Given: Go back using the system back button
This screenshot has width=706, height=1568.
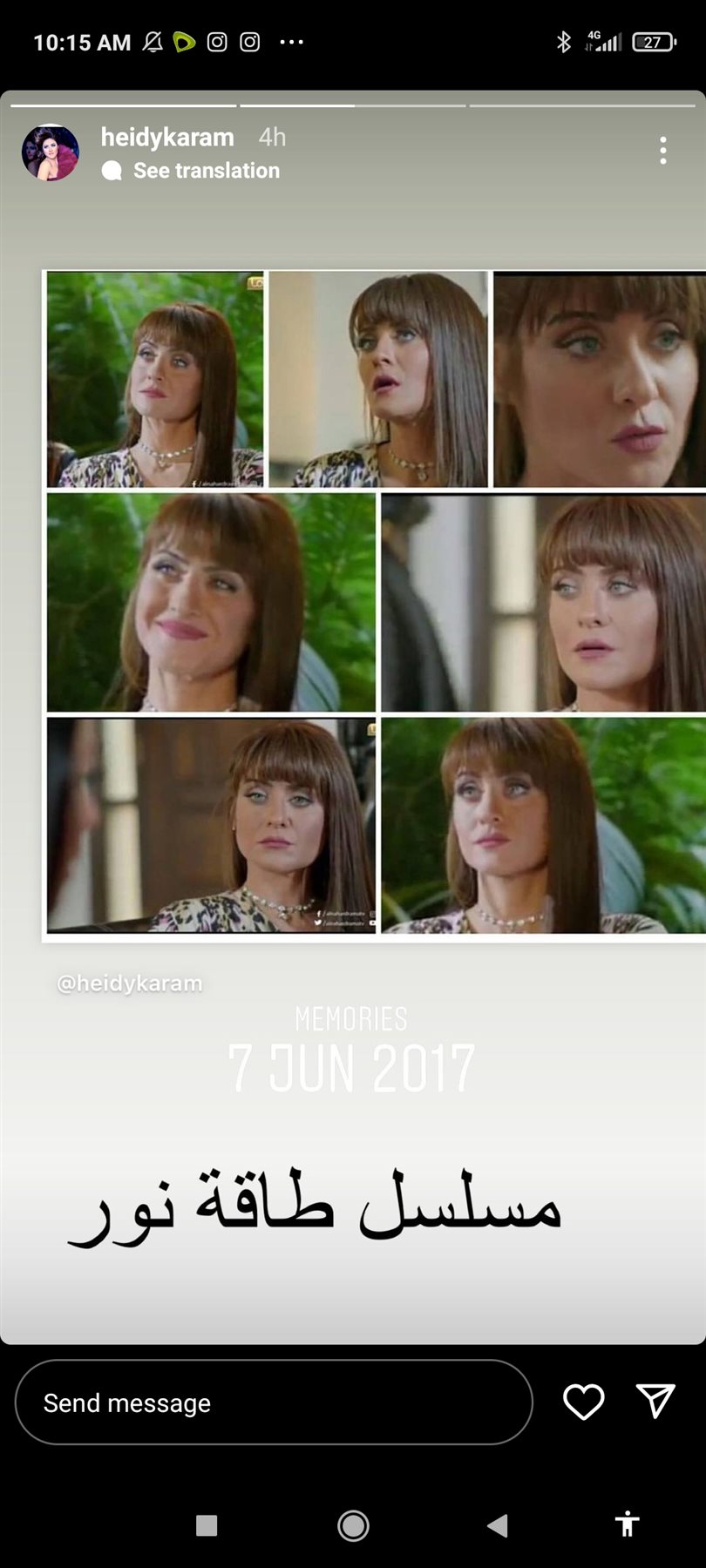Looking at the screenshot, I should coord(498,1525).
